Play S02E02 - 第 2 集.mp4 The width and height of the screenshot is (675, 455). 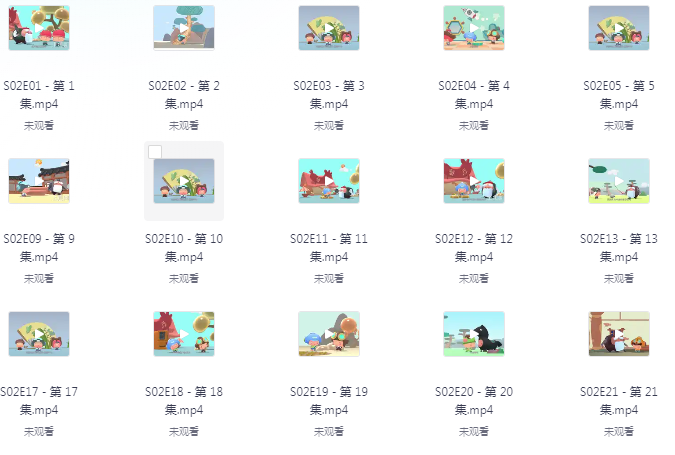(184, 28)
